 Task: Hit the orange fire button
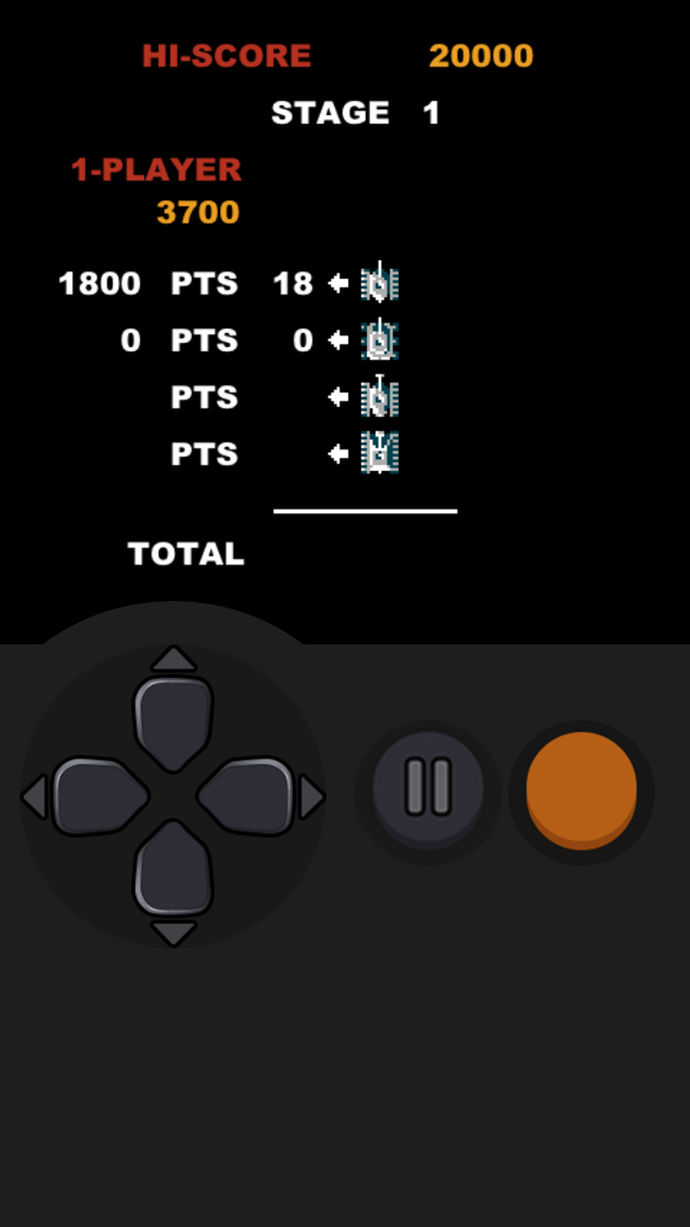pyautogui.click(x=581, y=787)
